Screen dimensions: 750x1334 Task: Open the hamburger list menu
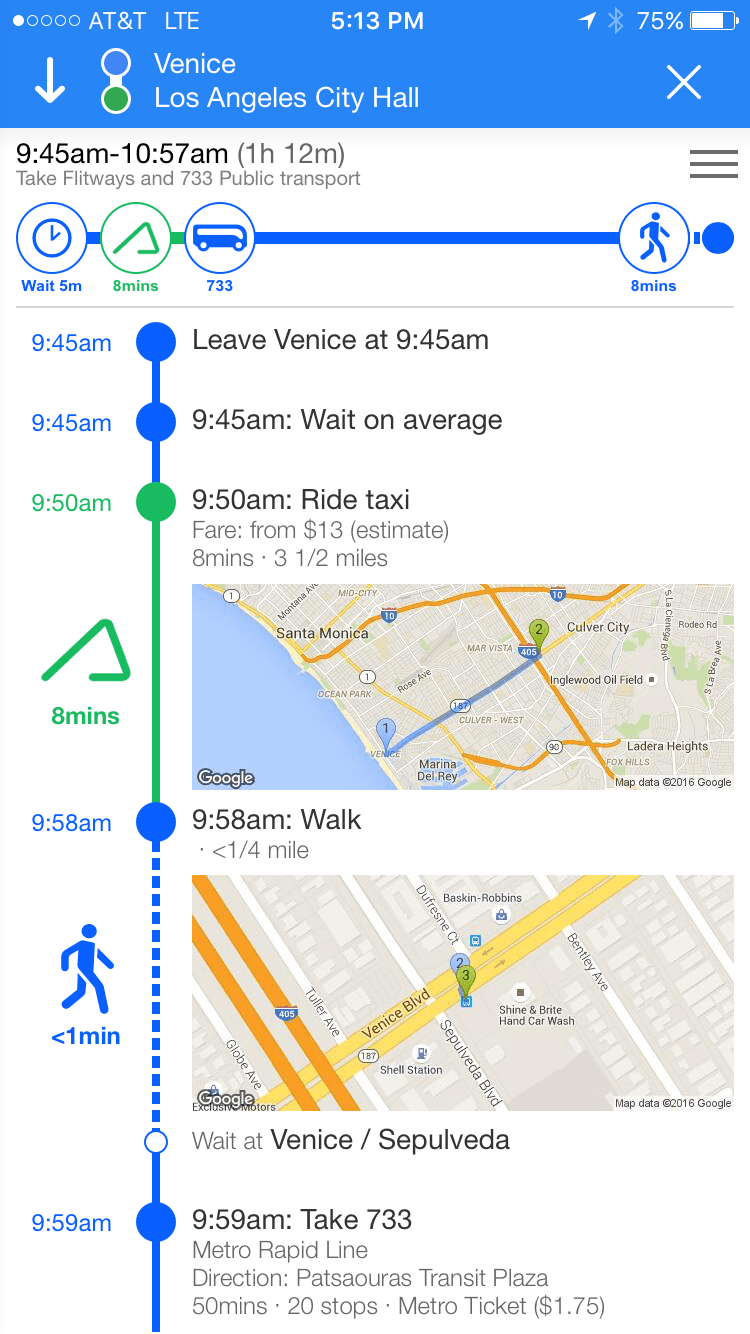click(713, 164)
